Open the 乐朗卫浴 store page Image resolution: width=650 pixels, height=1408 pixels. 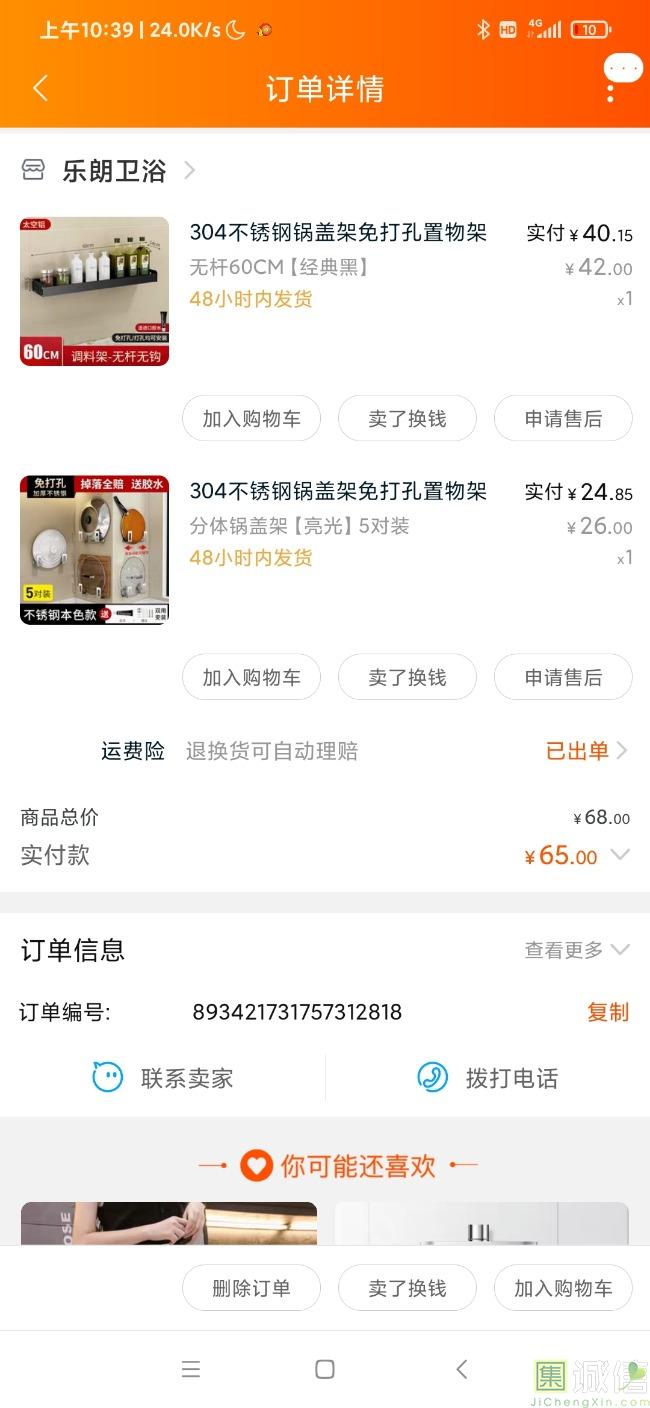[109, 171]
